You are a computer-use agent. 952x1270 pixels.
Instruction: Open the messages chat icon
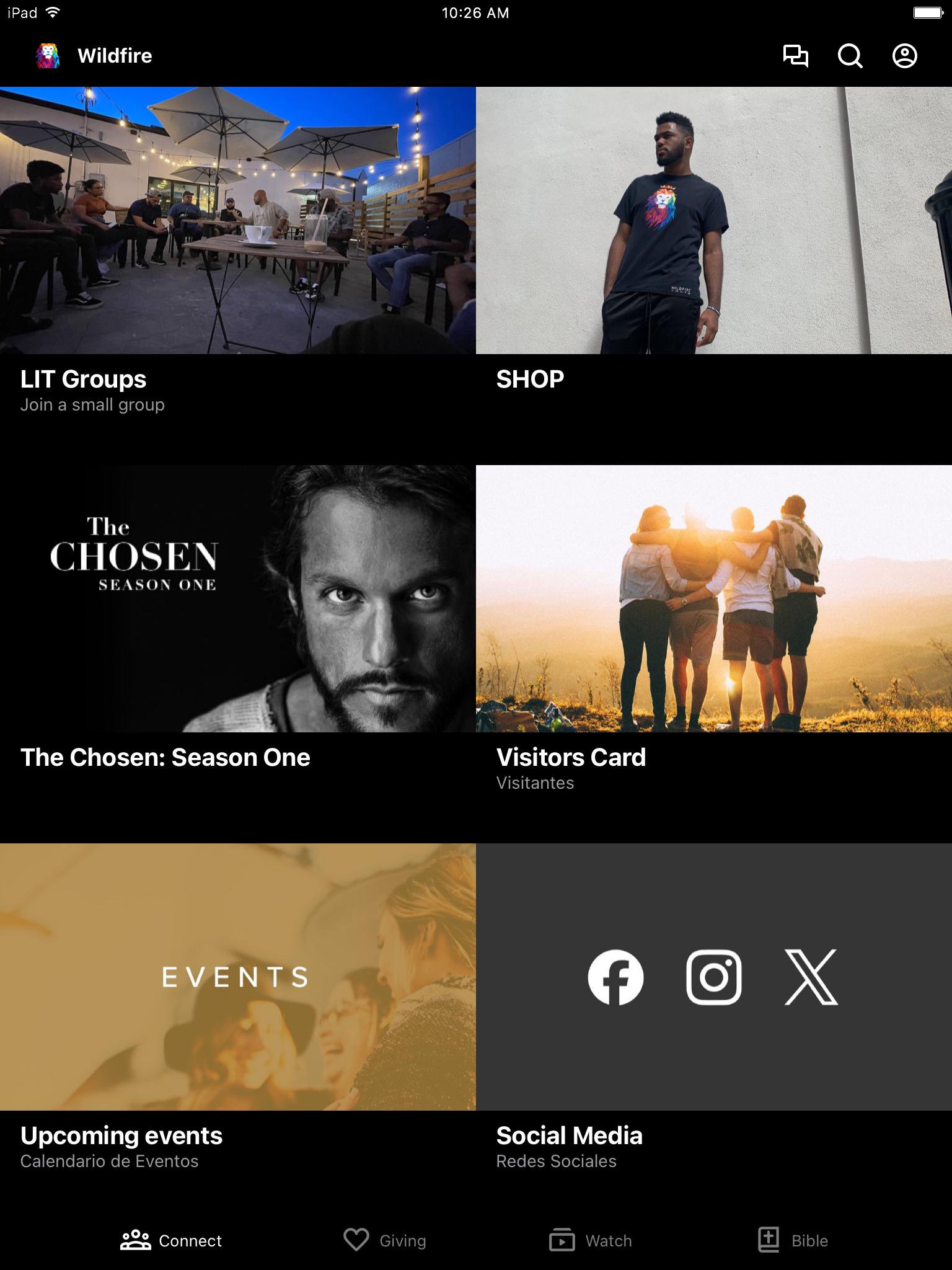(x=795, y=56)
